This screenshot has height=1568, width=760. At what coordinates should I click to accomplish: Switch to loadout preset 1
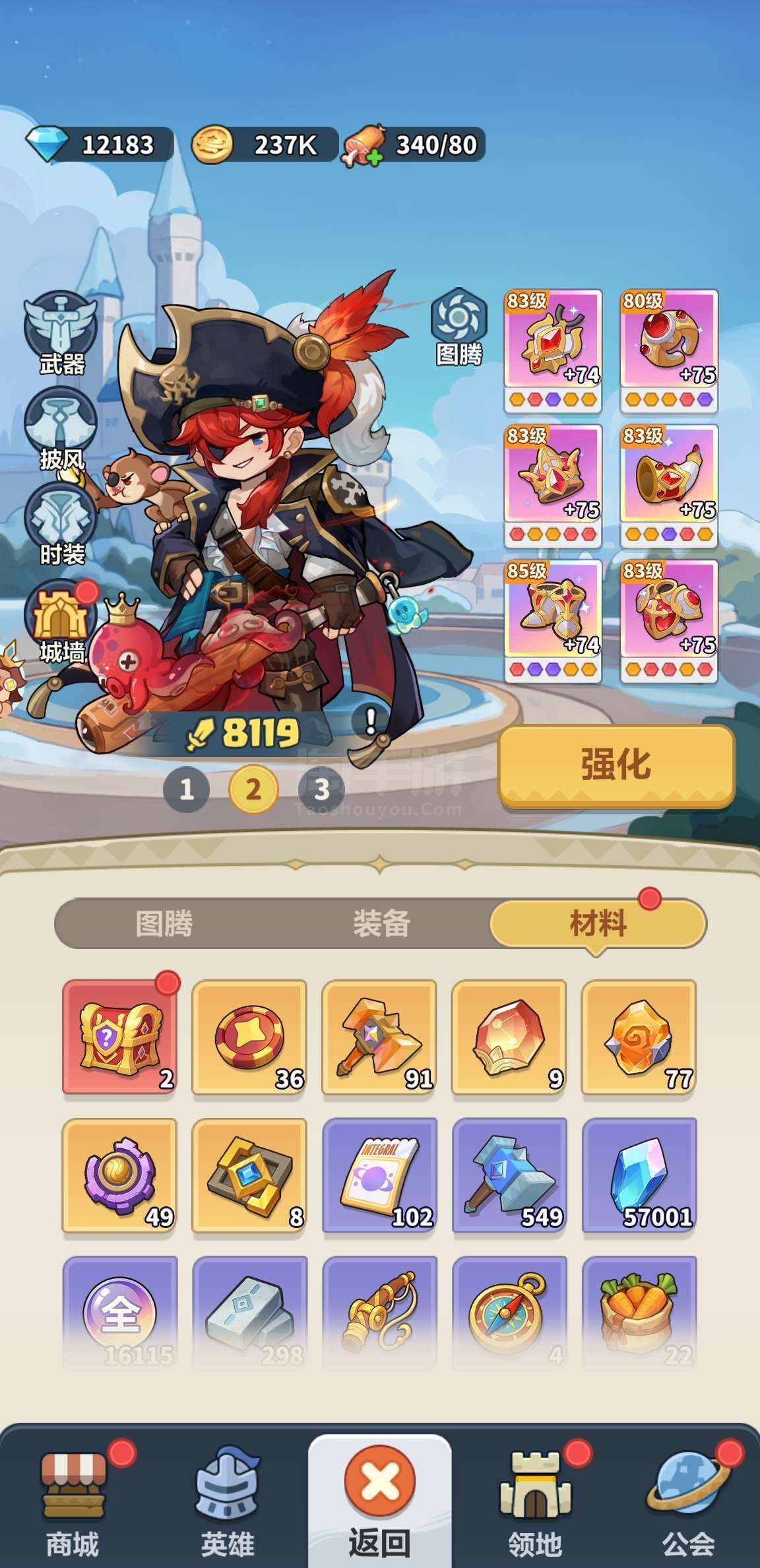pos(187,789)
